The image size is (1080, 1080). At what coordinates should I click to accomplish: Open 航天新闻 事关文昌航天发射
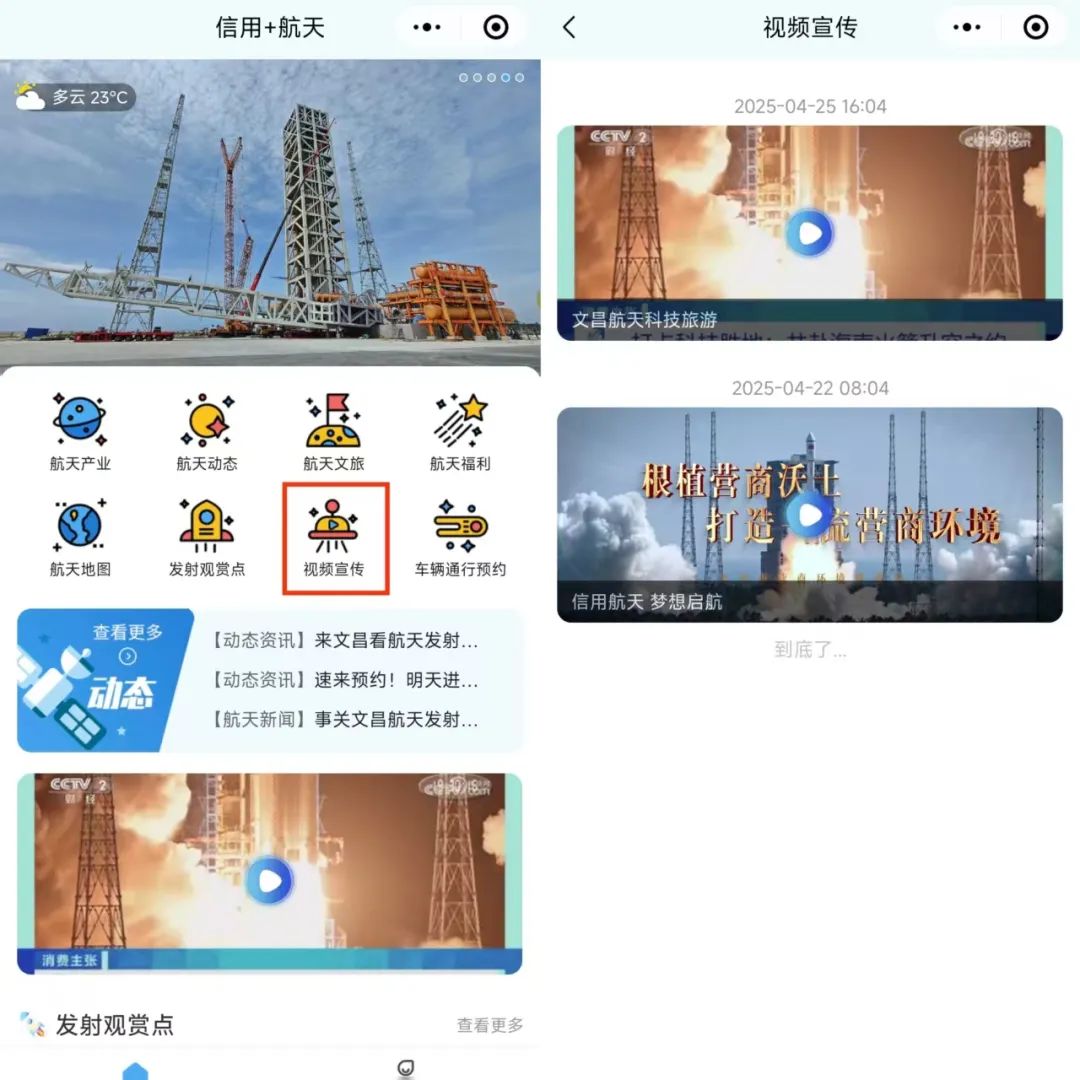(346, 719)
